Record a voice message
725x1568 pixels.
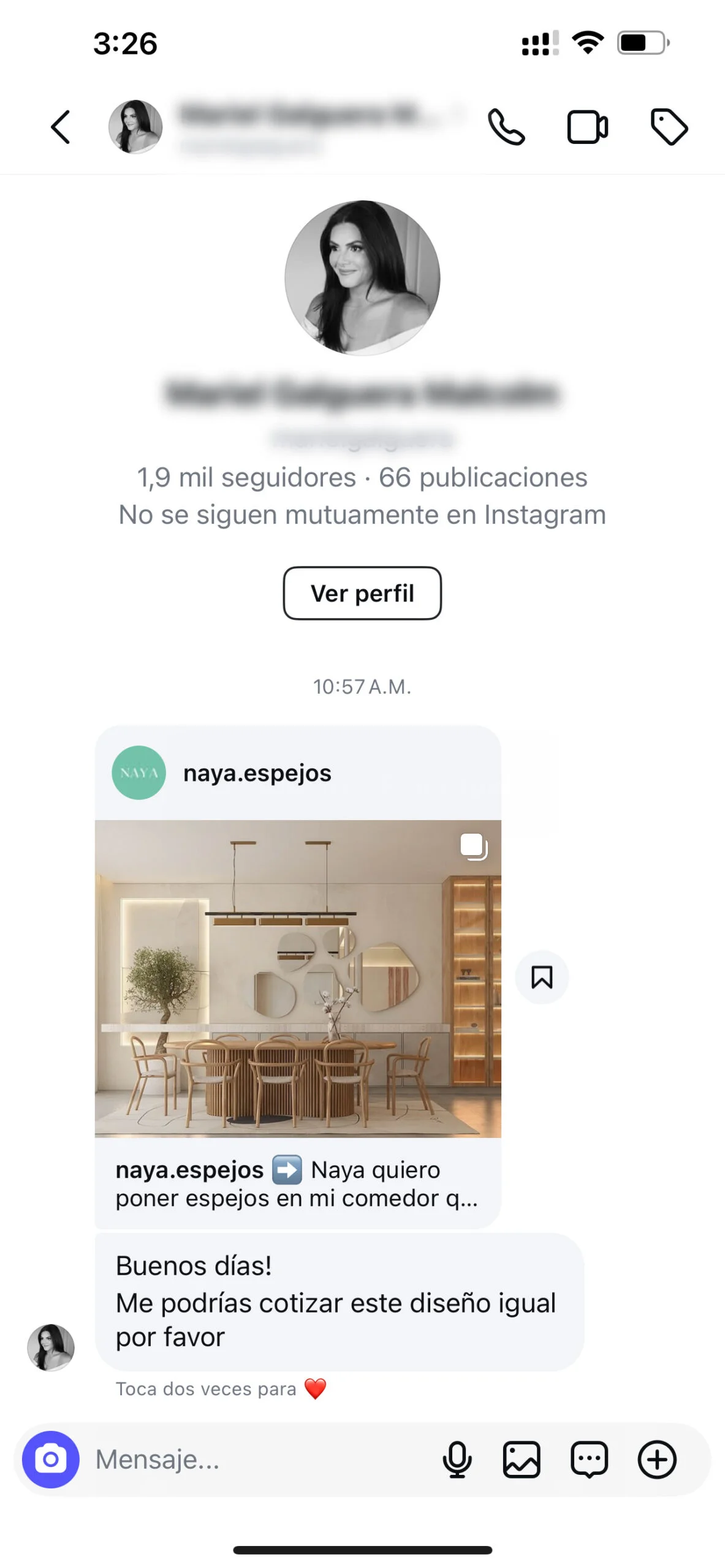[x=457, y=1459]
